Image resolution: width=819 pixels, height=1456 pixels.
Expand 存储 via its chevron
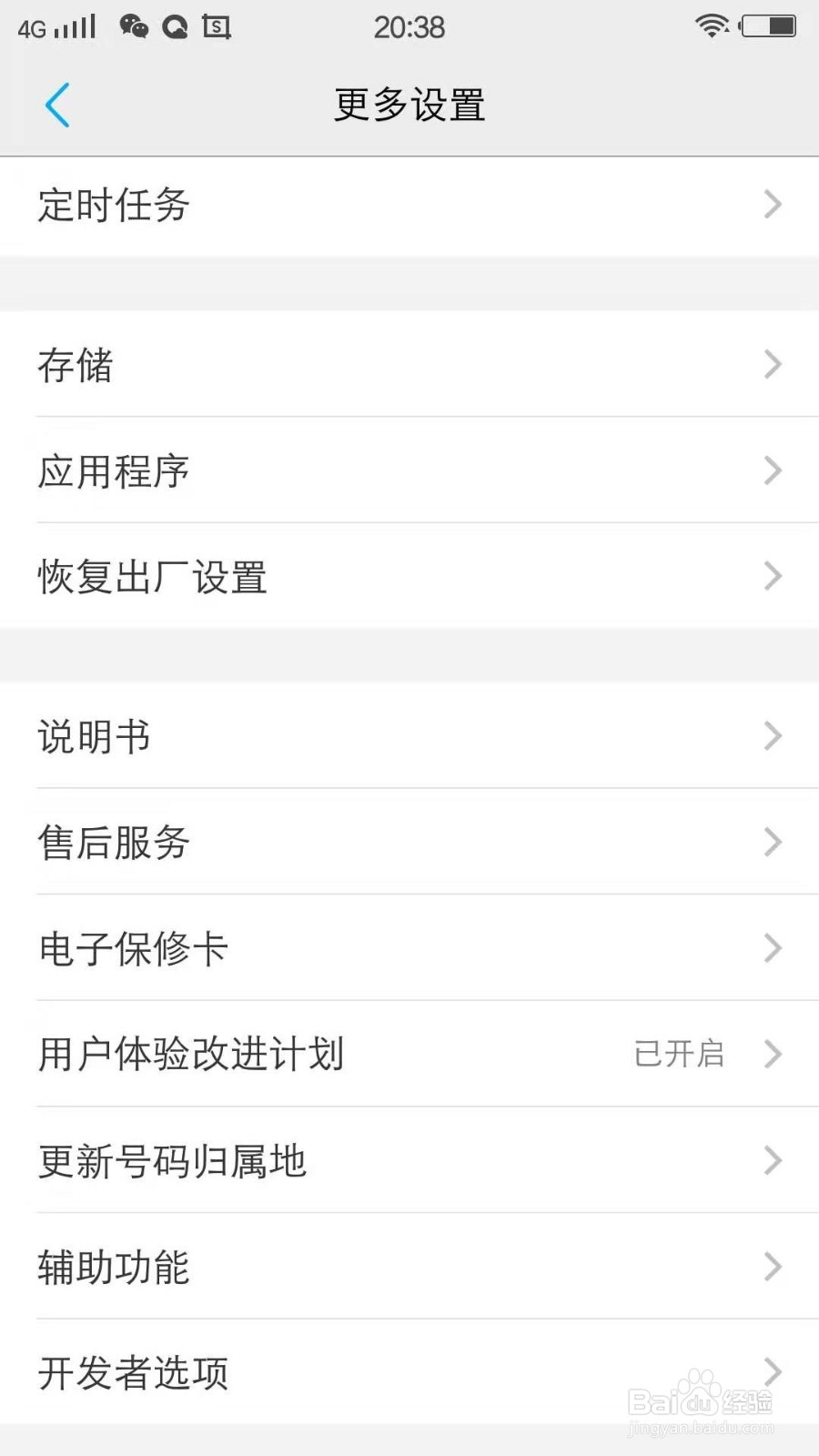(x=772, y=365)
